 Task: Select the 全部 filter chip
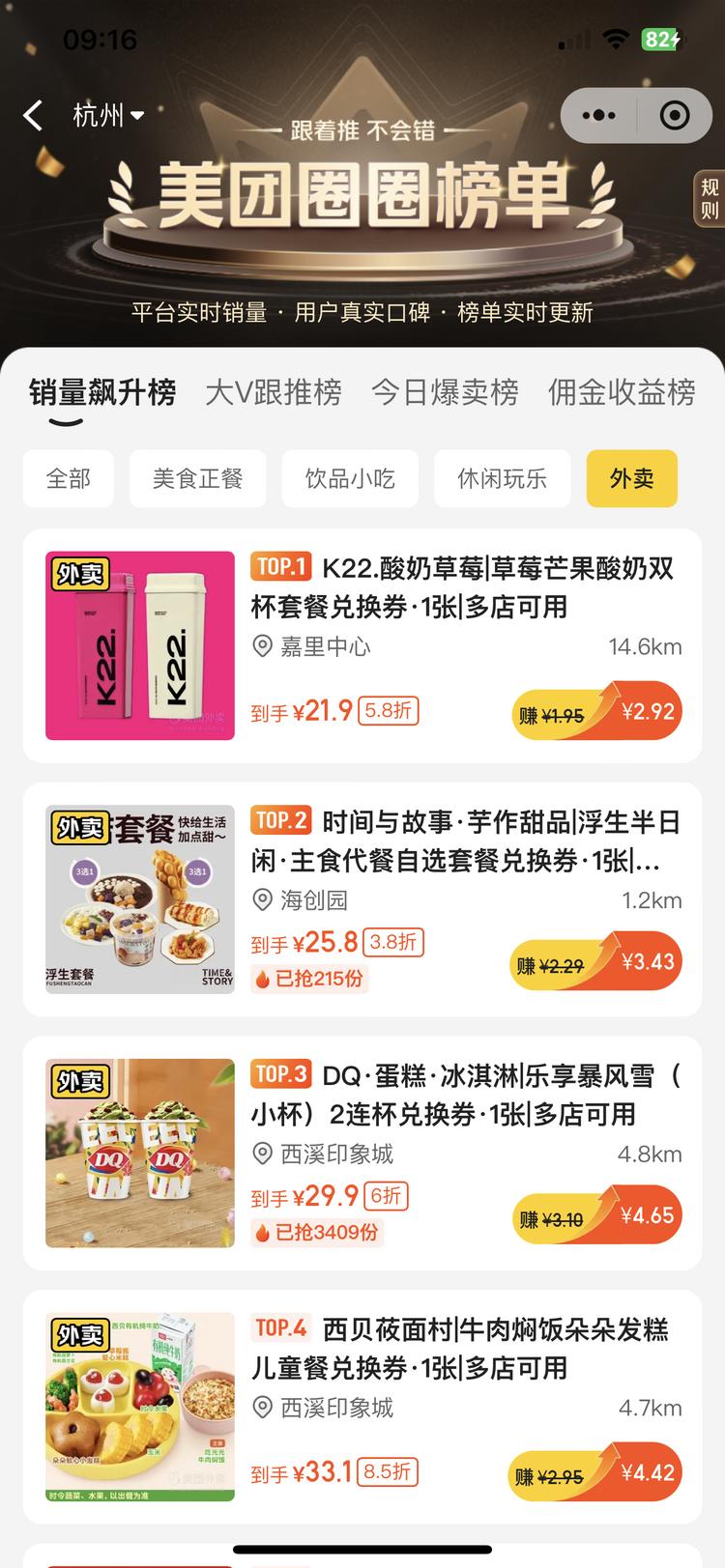click(68, 478)
